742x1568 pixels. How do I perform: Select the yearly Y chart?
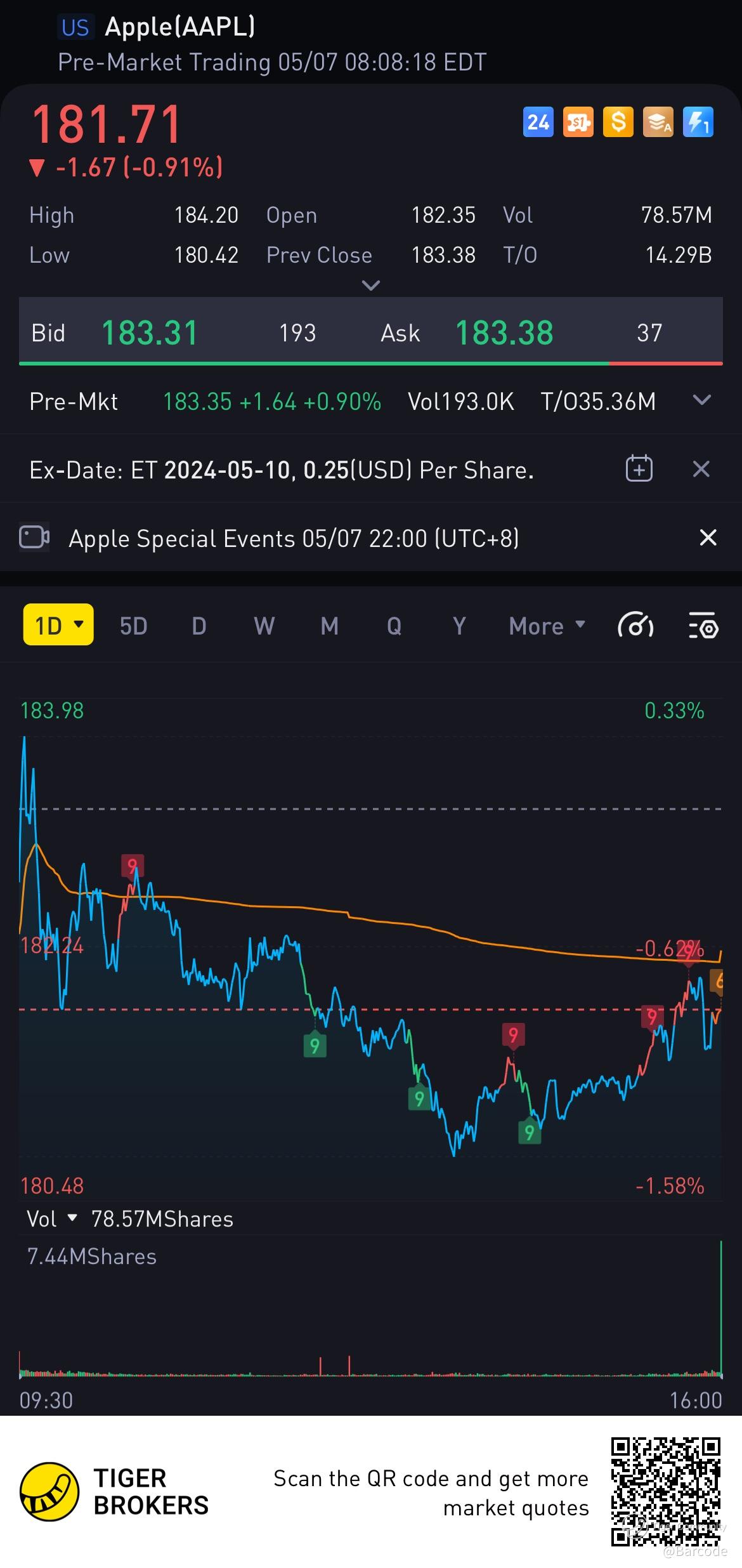pos(459,626)
